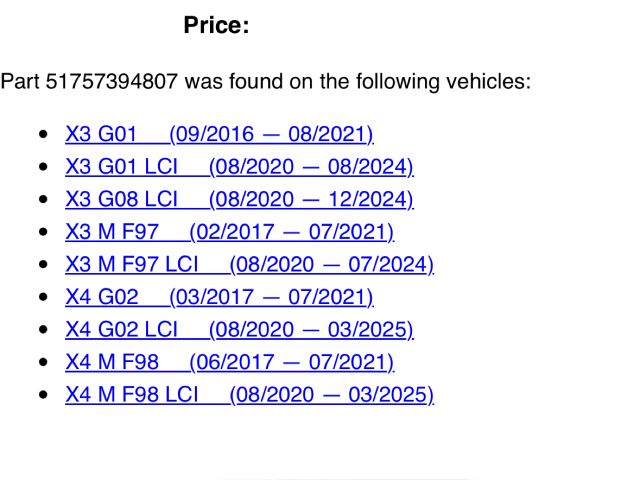The width and height of the screenshot is (640, 480).
Task: Select the X3 G08 LCI link
Action: [239, 199]
